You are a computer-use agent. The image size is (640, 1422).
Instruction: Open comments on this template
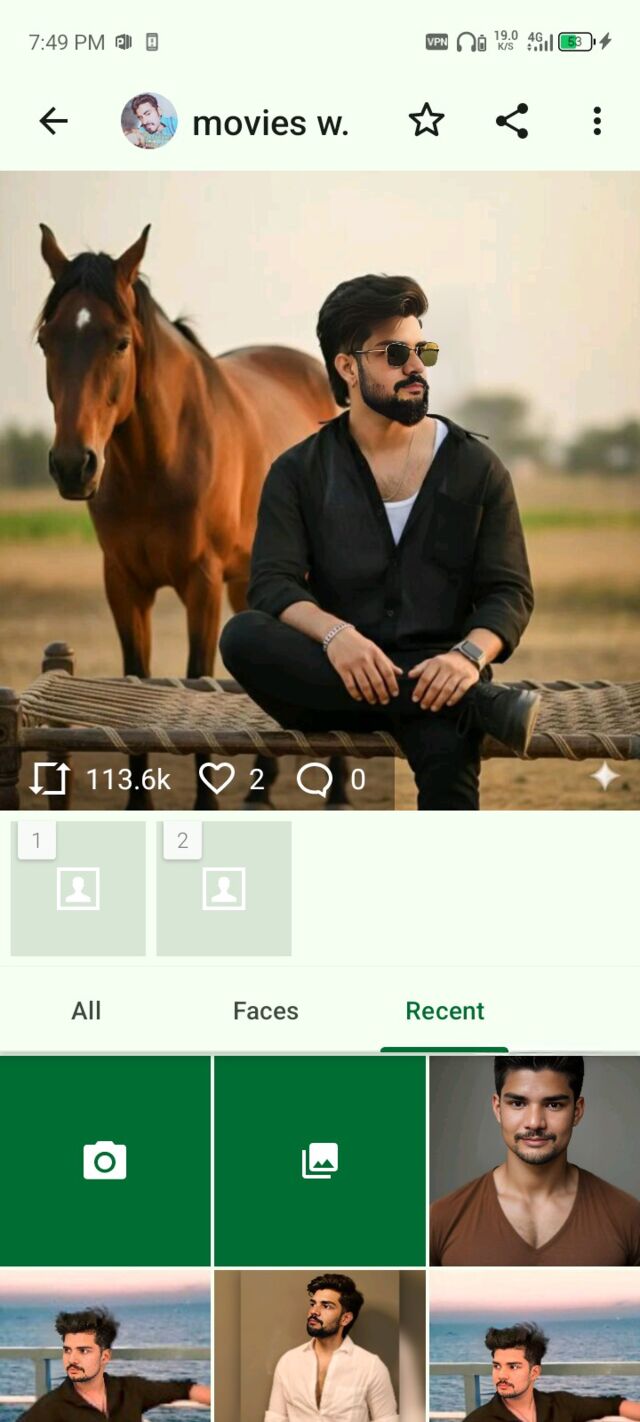[314, 779]
